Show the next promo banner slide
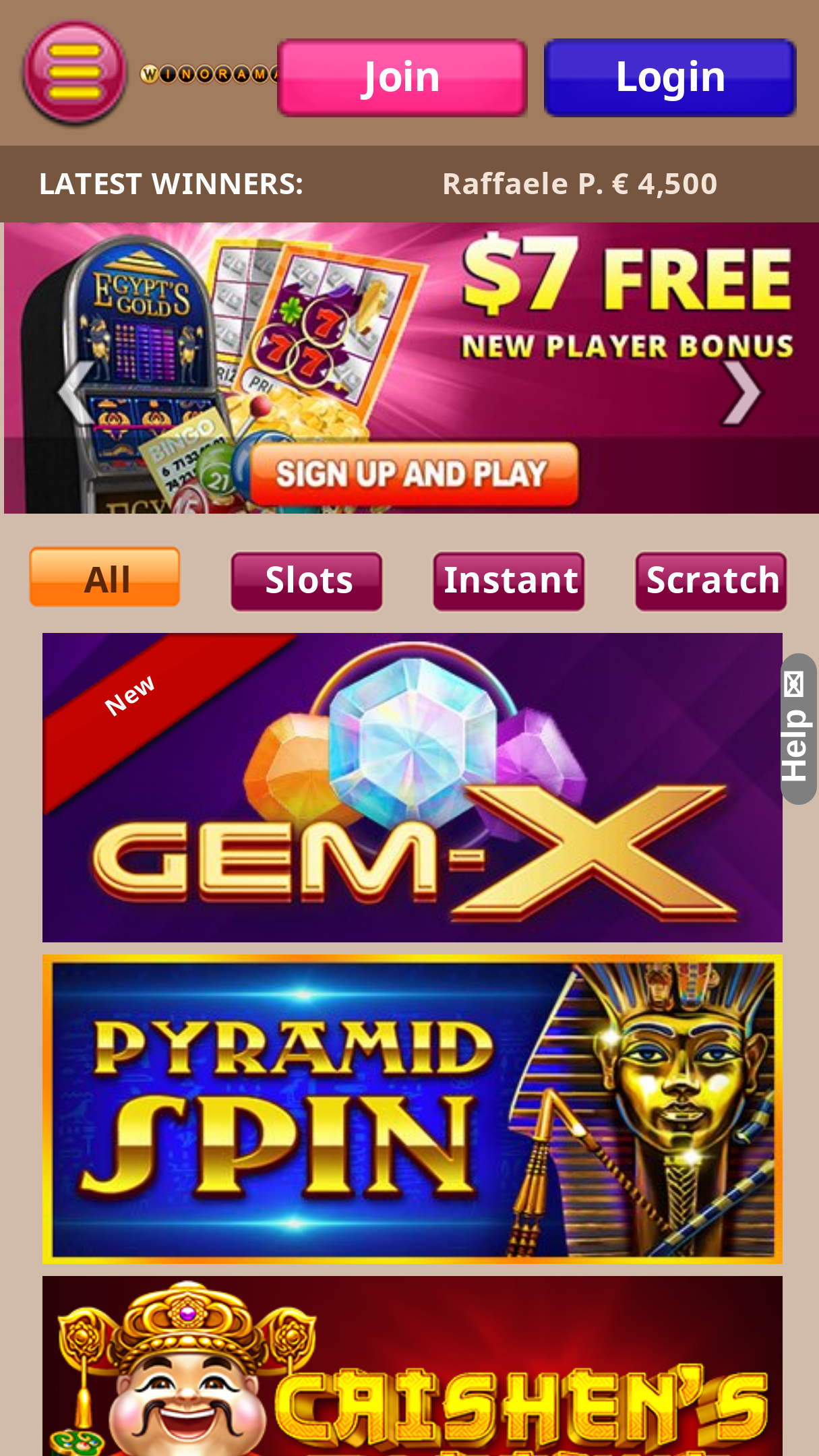 (742, 393)
